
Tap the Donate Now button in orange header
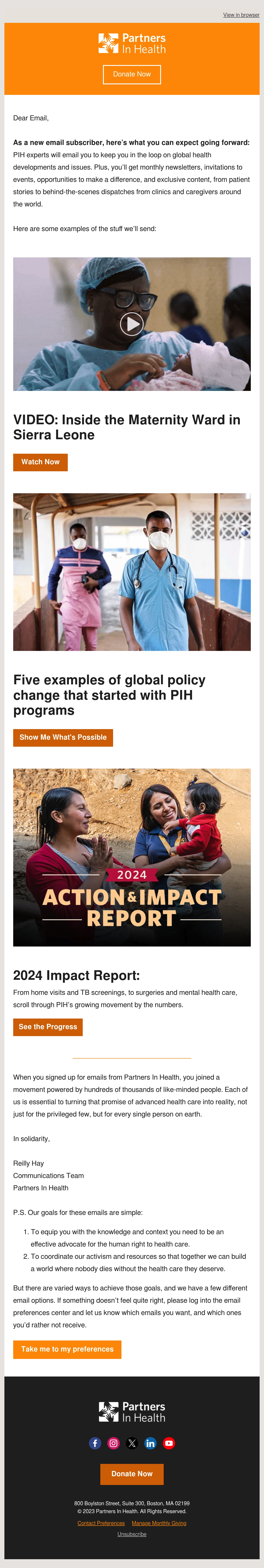132,74
